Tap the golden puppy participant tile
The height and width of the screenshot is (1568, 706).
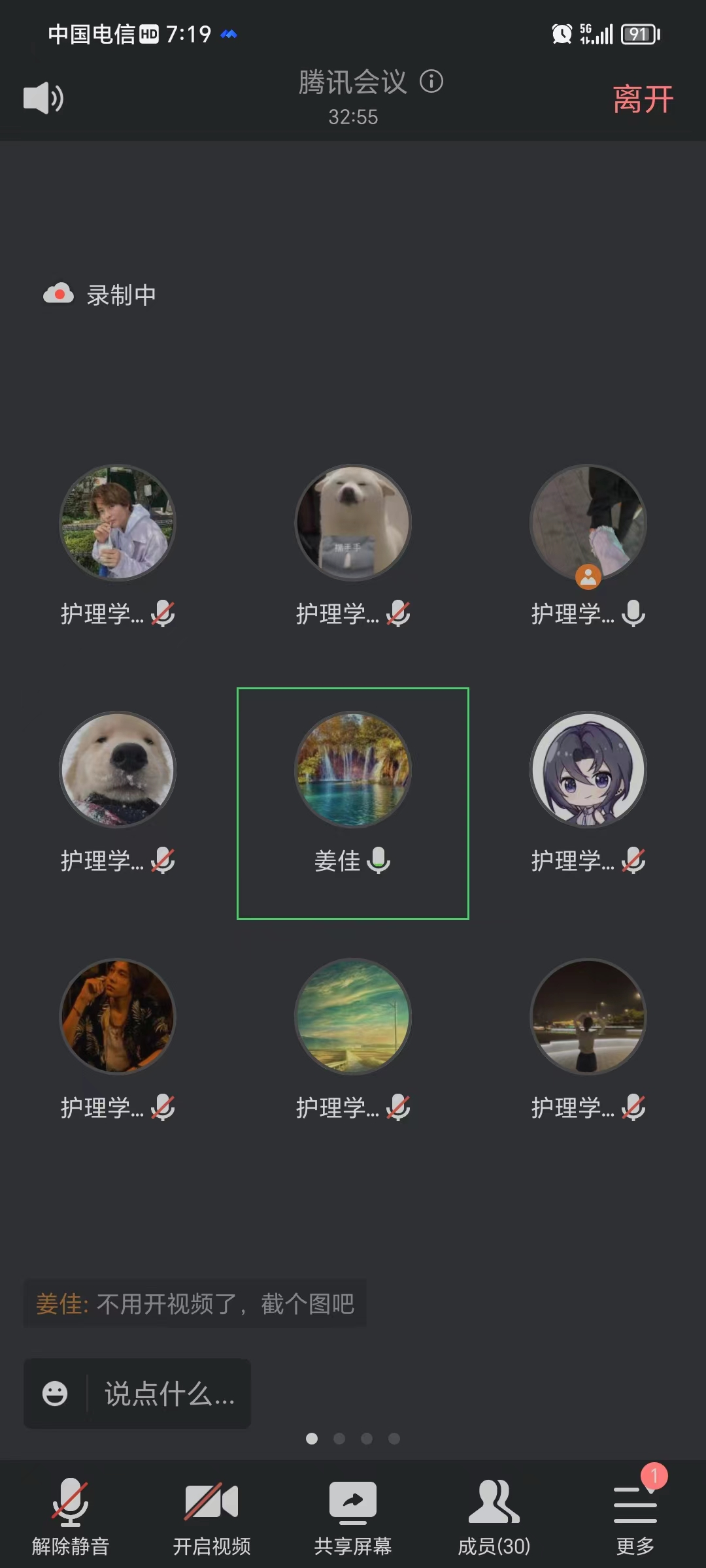tap(118, 770)
